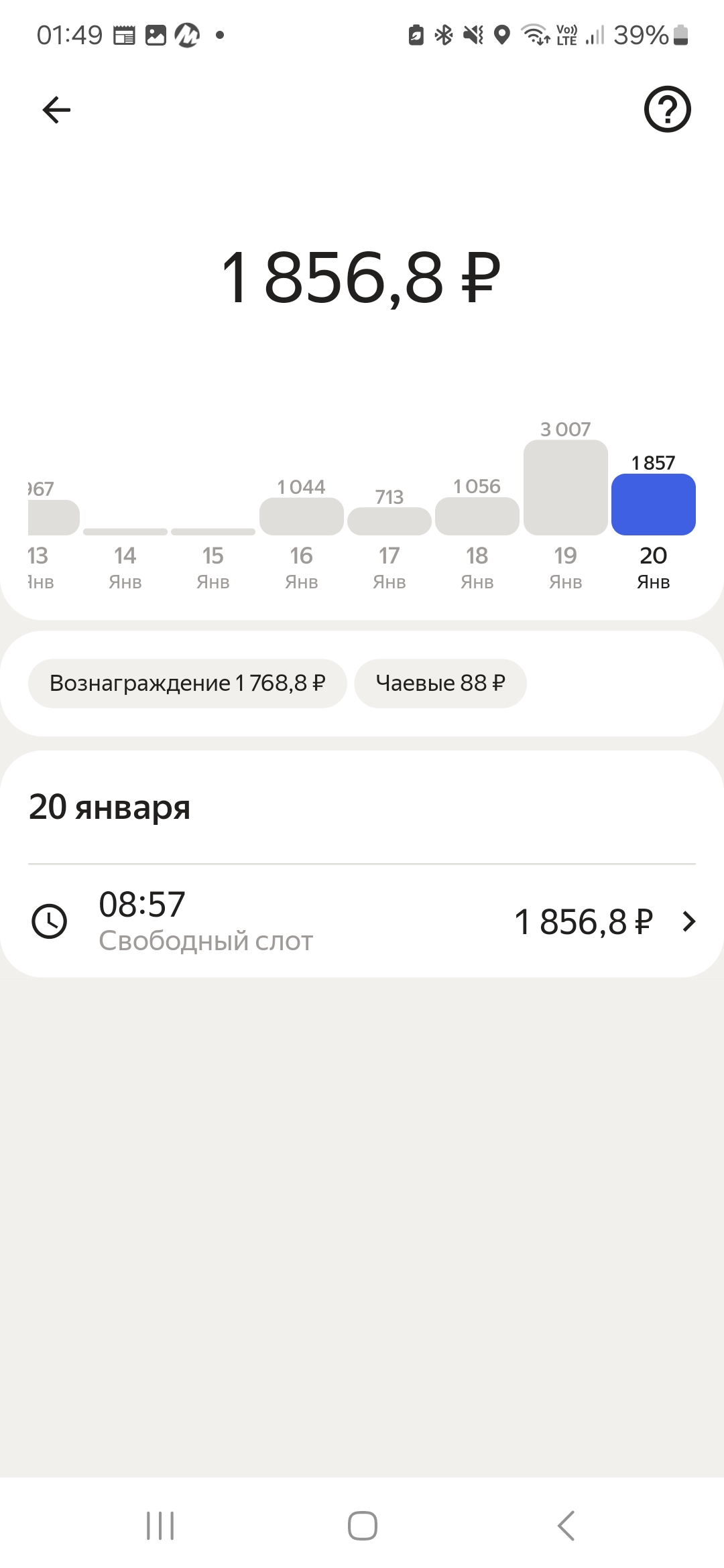Select the 17 Янв bar showing 713
Viewport: 724px width, 1568px height.
coord(389,521)
